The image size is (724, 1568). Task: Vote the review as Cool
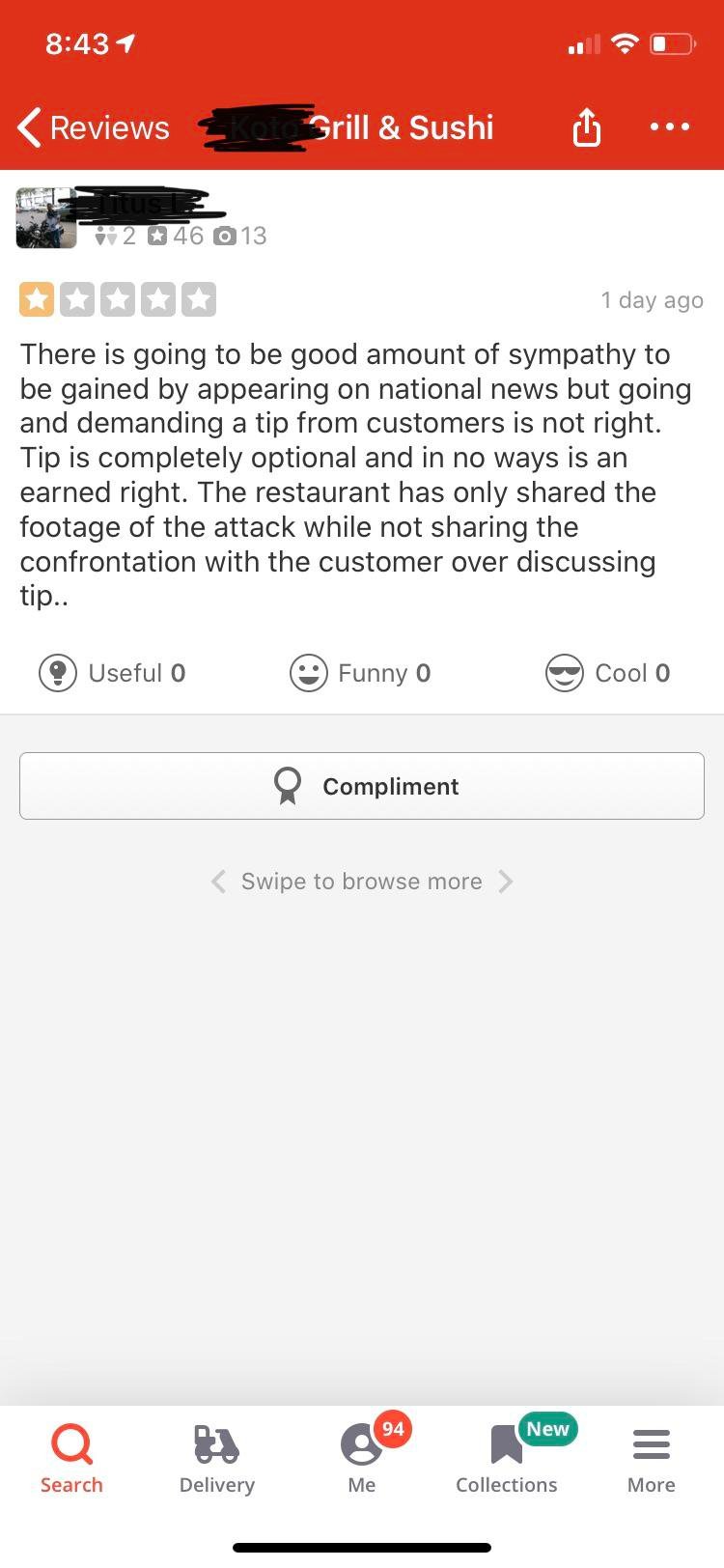(x=608, y=673)
